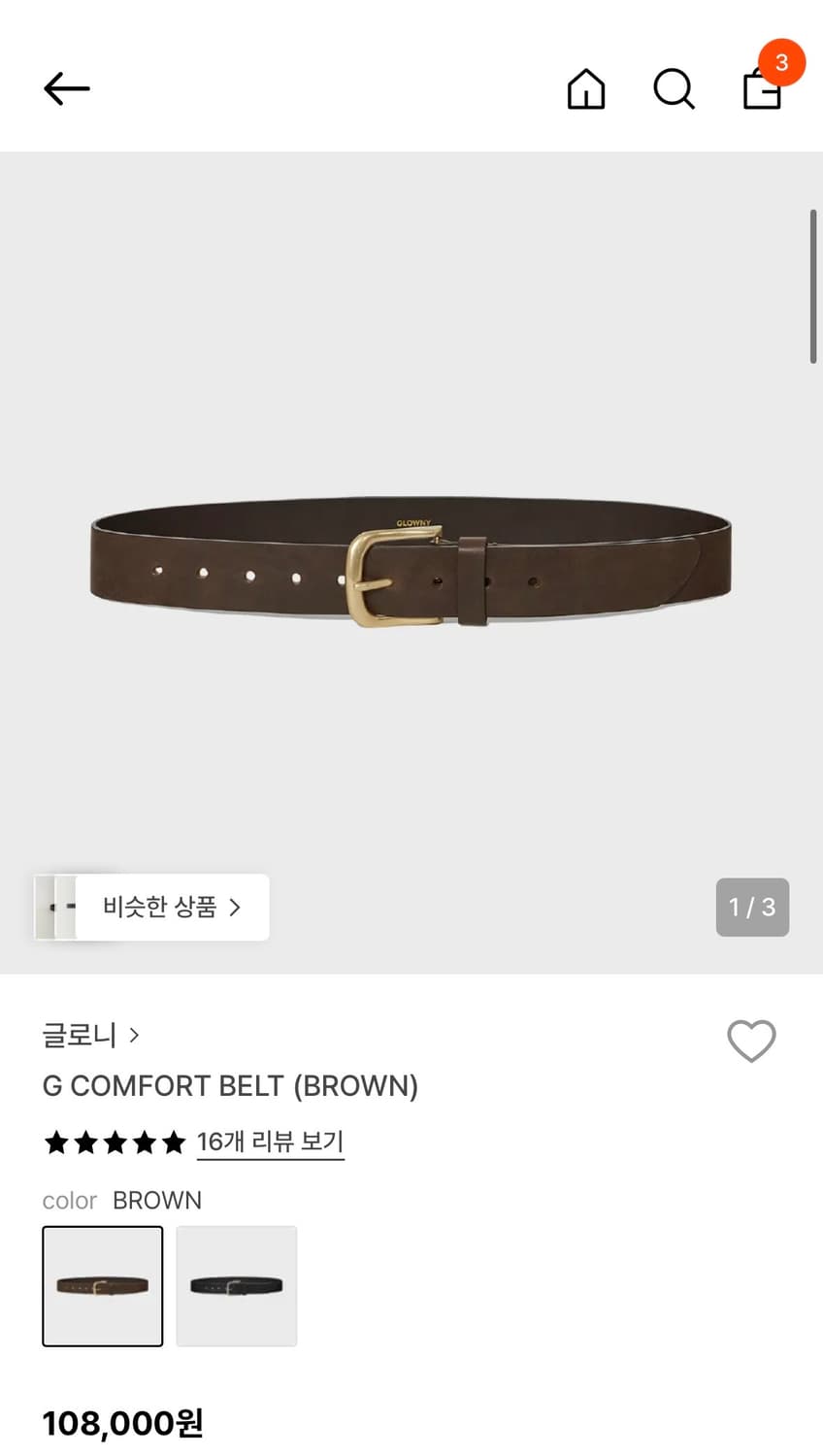View the 1/3 image counter
Screen dimensions: 823x1456
pyautogui.click(x=752, y=908)
